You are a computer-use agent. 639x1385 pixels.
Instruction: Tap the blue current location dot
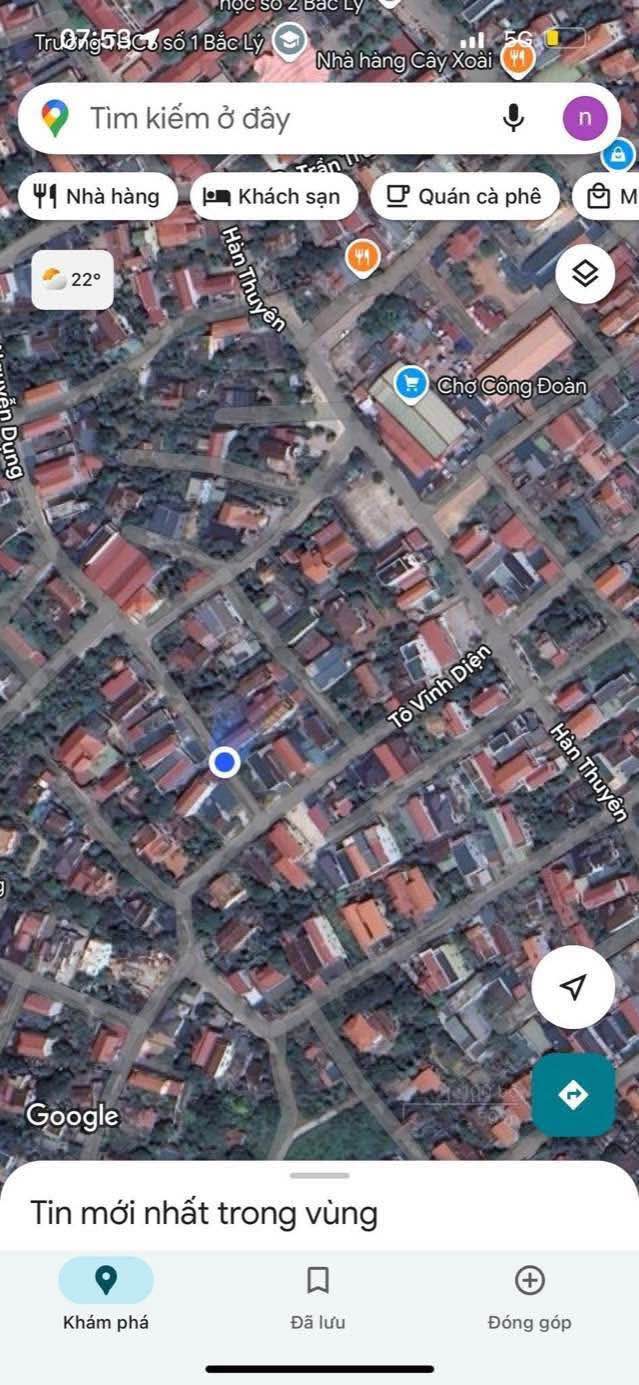(225, 763)
